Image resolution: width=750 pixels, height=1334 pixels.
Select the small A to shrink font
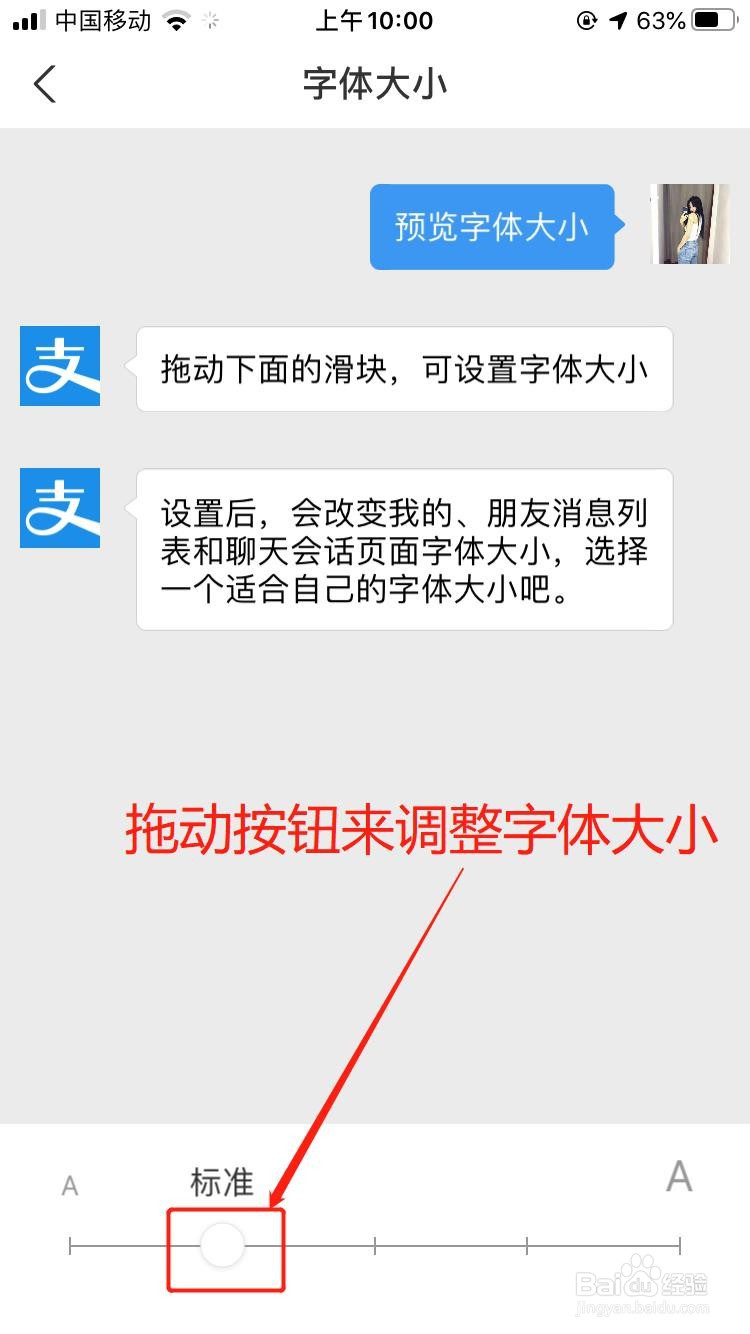coord(69,1185)
